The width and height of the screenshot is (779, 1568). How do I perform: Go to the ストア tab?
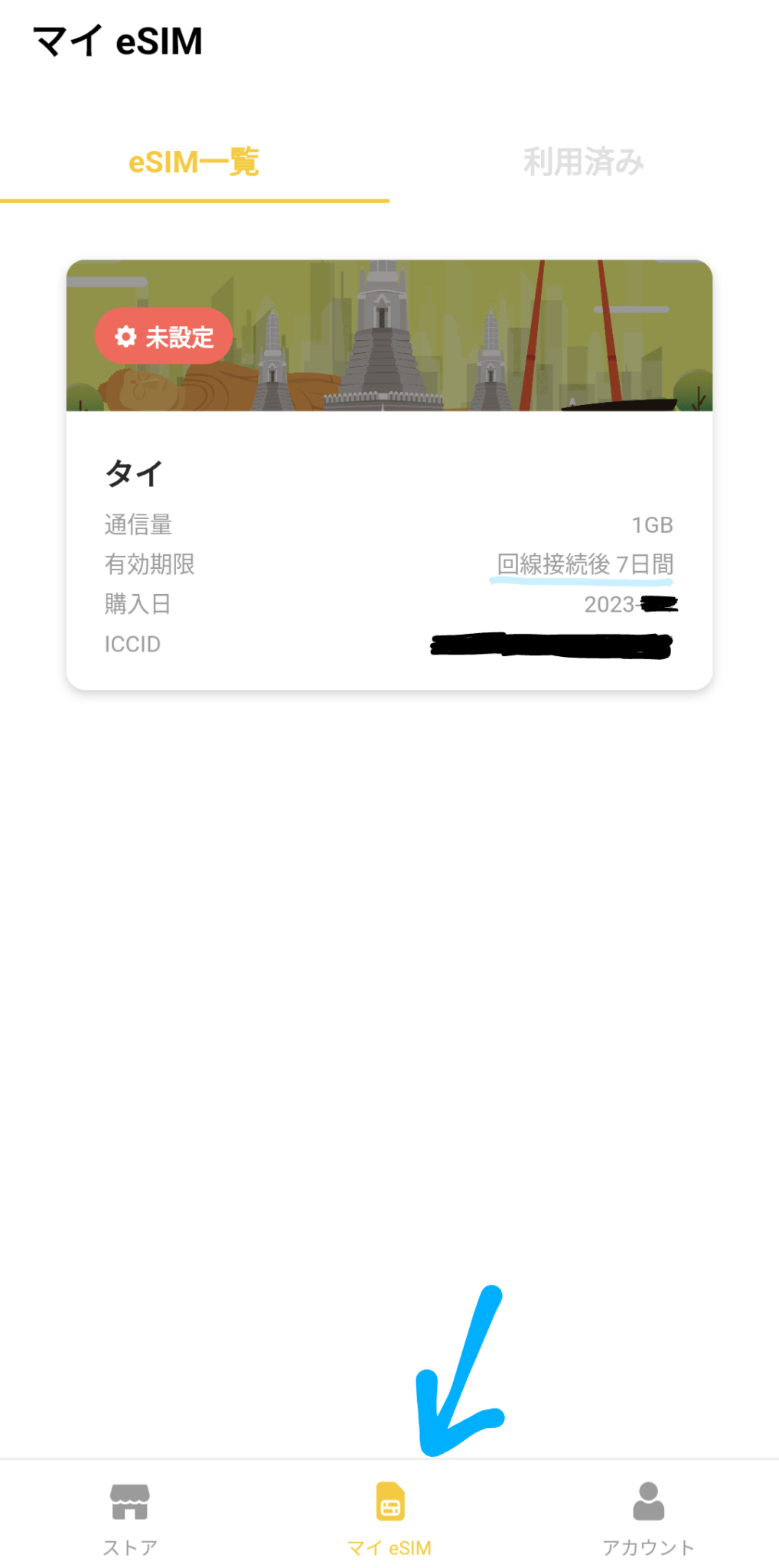pos(130,1517)
